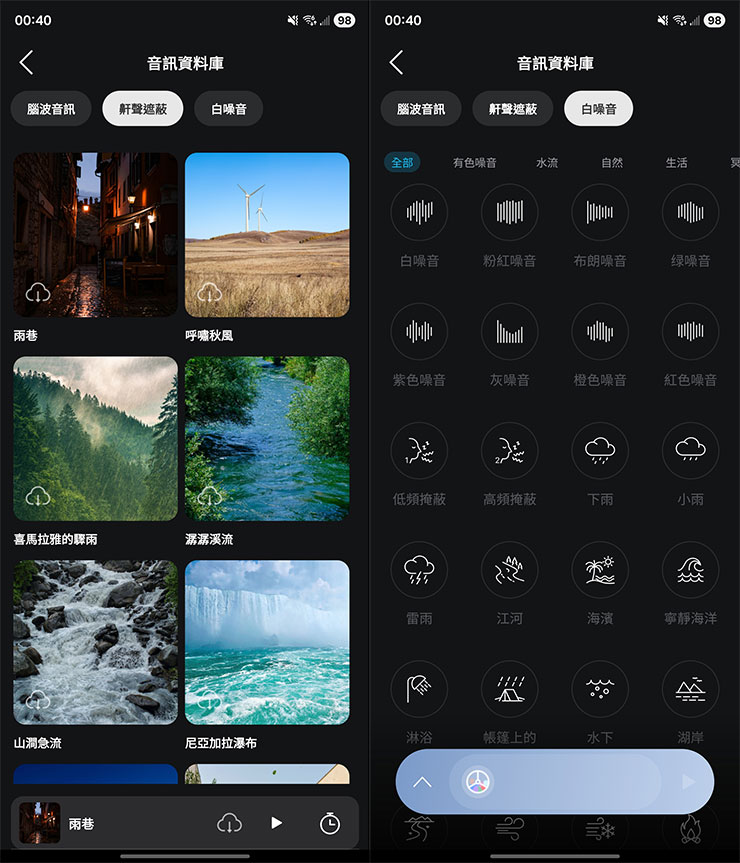Select the 寧靜海洋 sound
The height and width of the screenshot is (863, 740).
[x=690, y=570]
